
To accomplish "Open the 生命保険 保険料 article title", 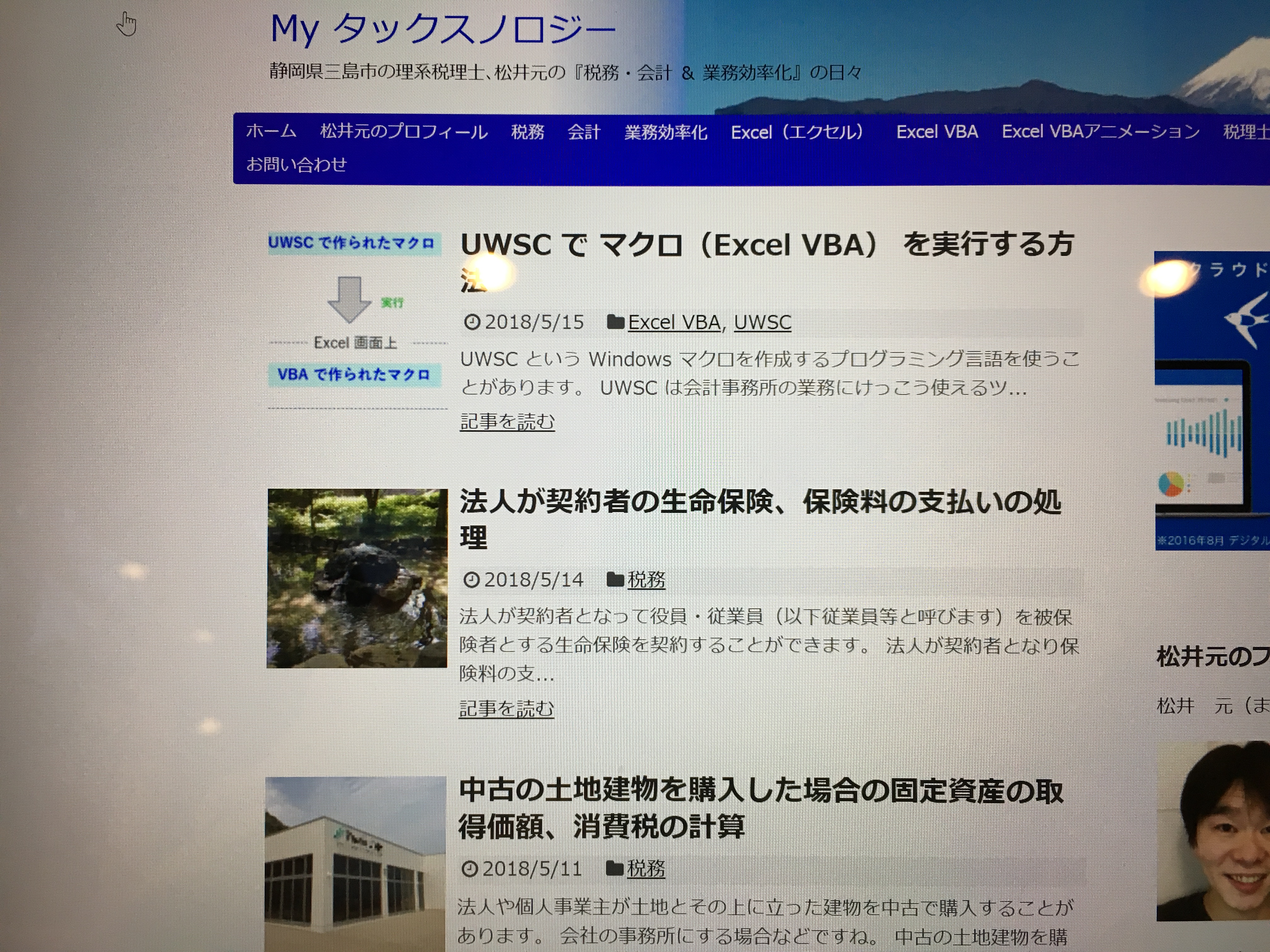I will tap(759, 503).
